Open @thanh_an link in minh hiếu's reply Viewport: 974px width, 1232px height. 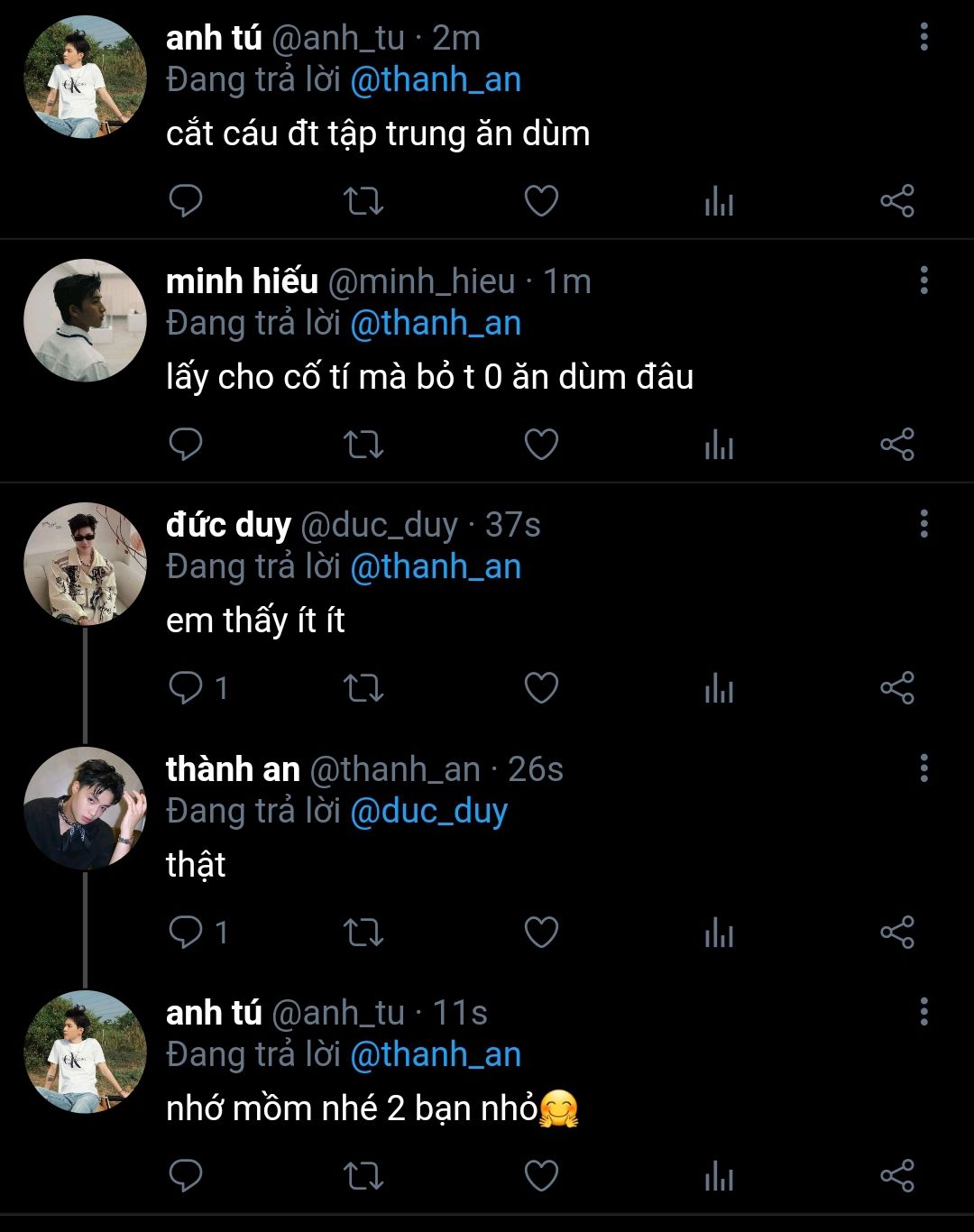(436, 323)
